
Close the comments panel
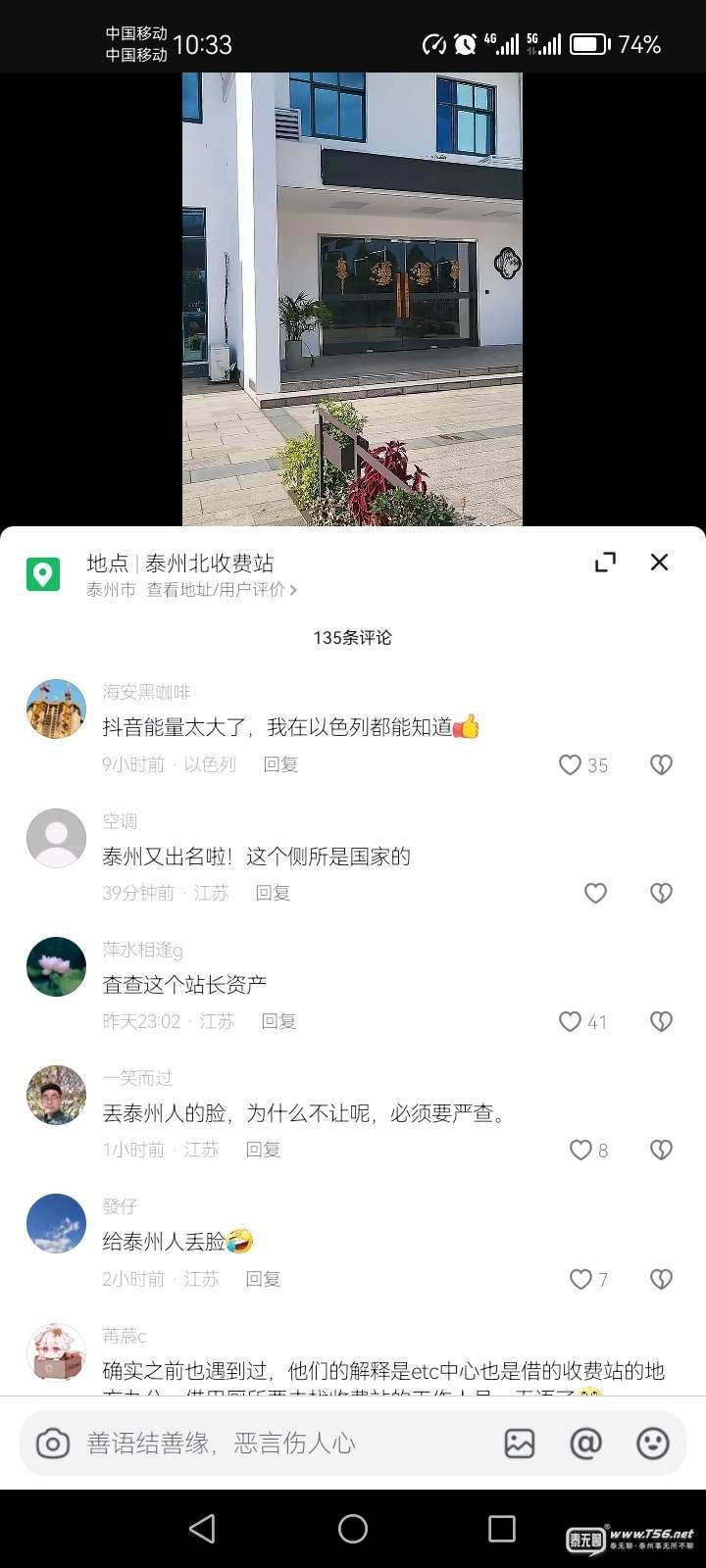click(659, 562)
